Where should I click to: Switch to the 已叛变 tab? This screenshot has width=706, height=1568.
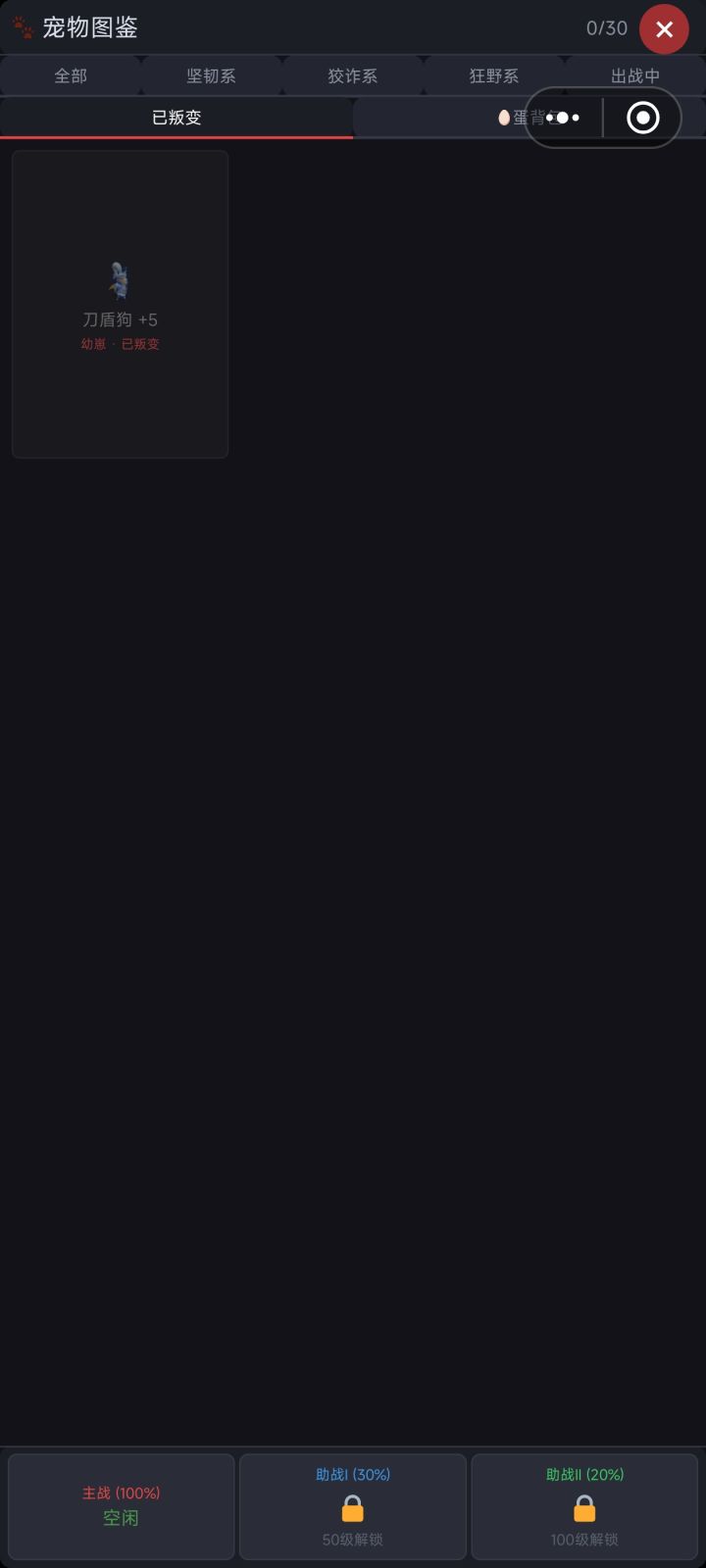coord(176,117)
